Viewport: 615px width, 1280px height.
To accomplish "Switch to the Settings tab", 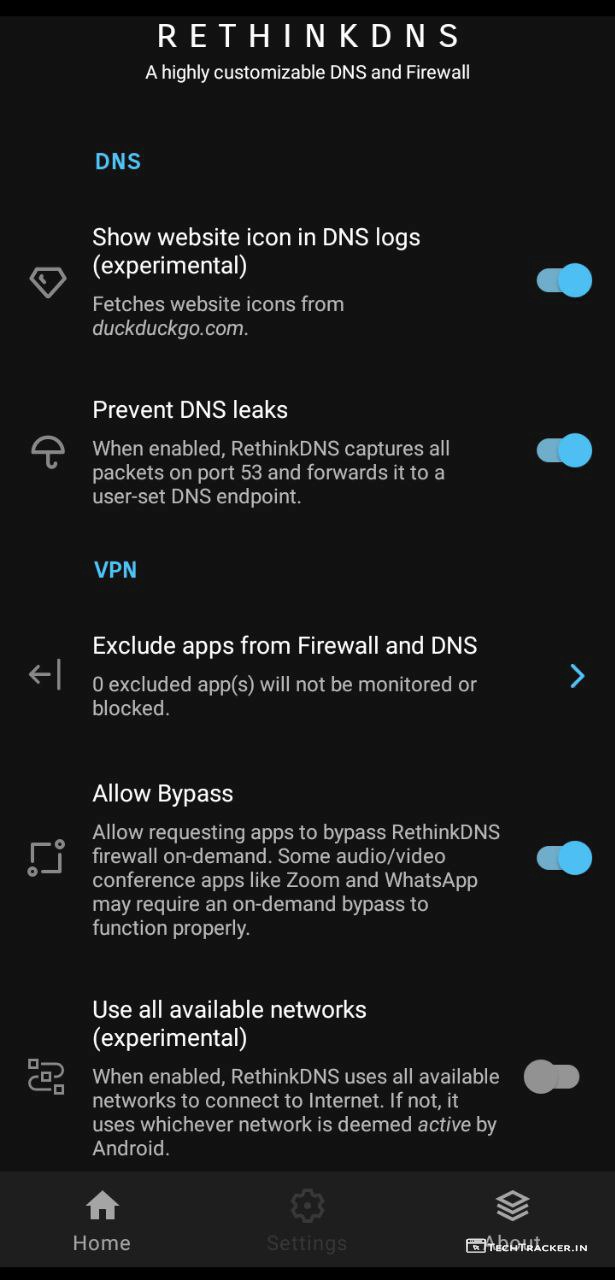I will [307, 1222].
